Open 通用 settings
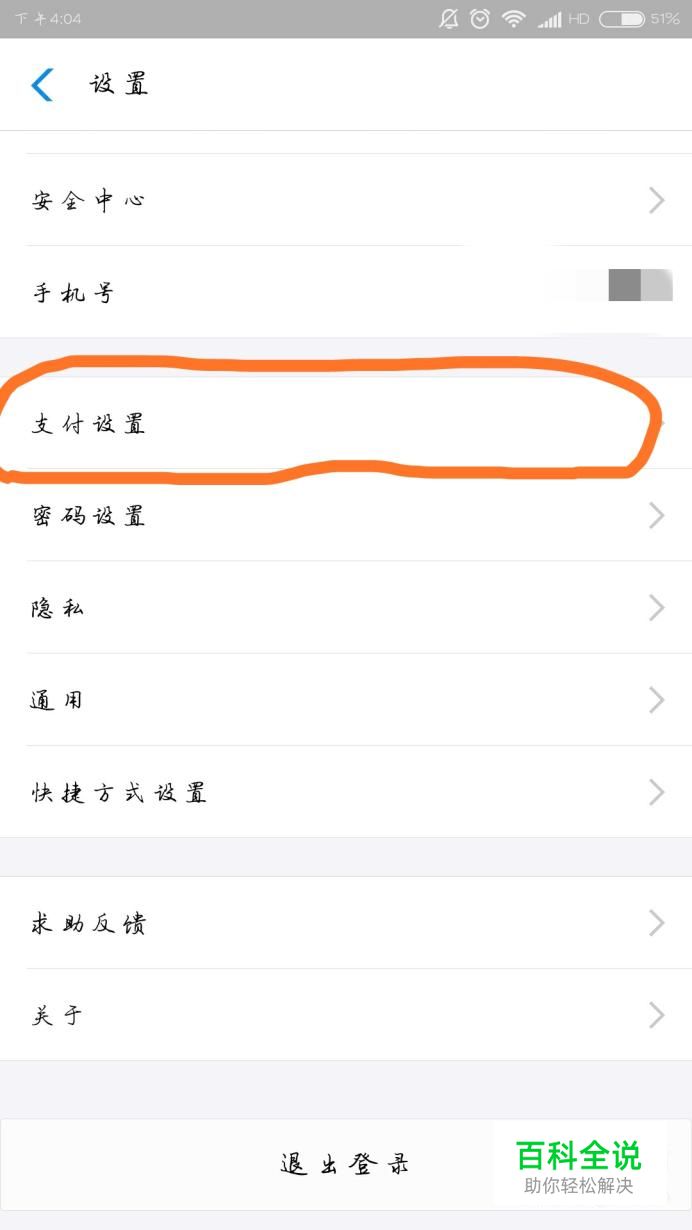The height and width of the screenshot is (1230, 692). [346, 699]
